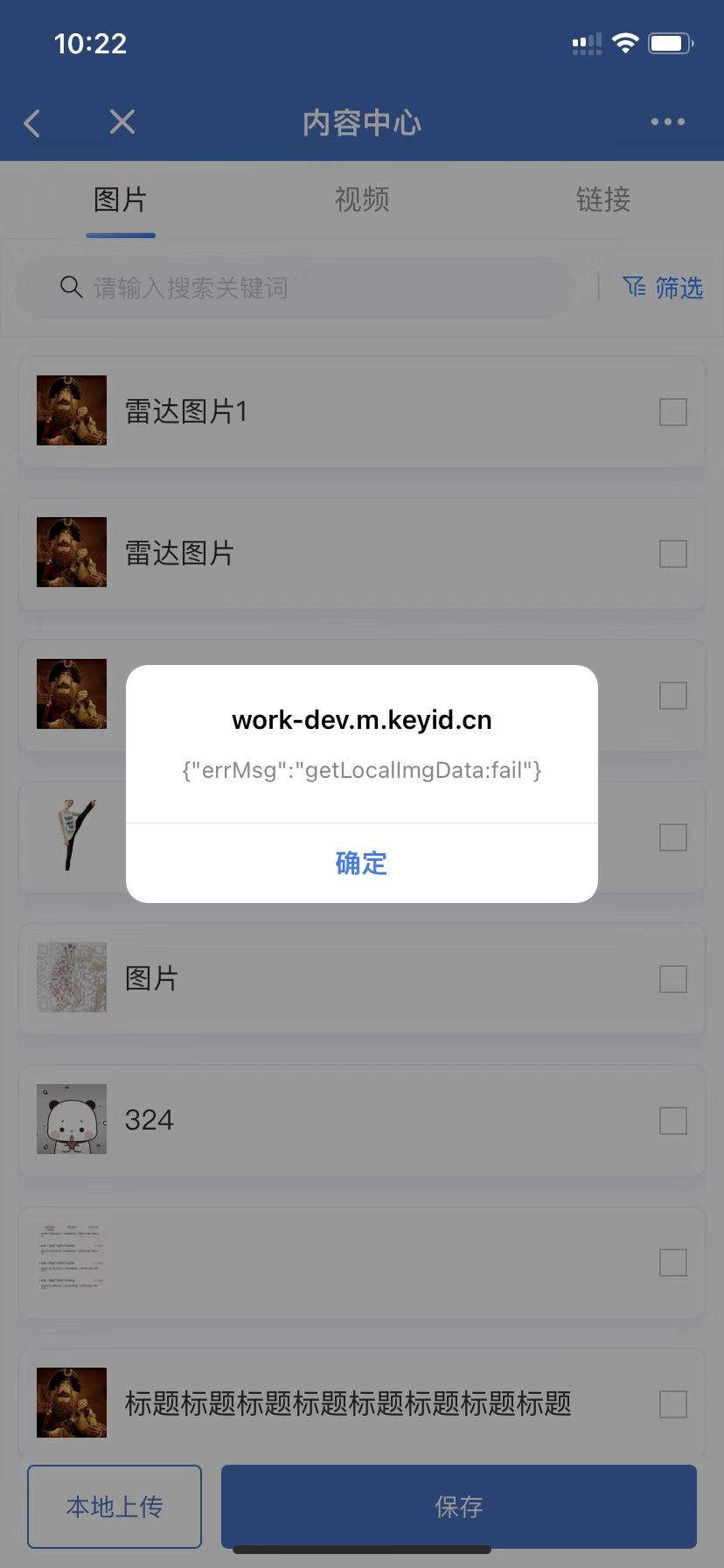Check the box for 雷达图片1

pyautogui.click(x=673, y=412)
